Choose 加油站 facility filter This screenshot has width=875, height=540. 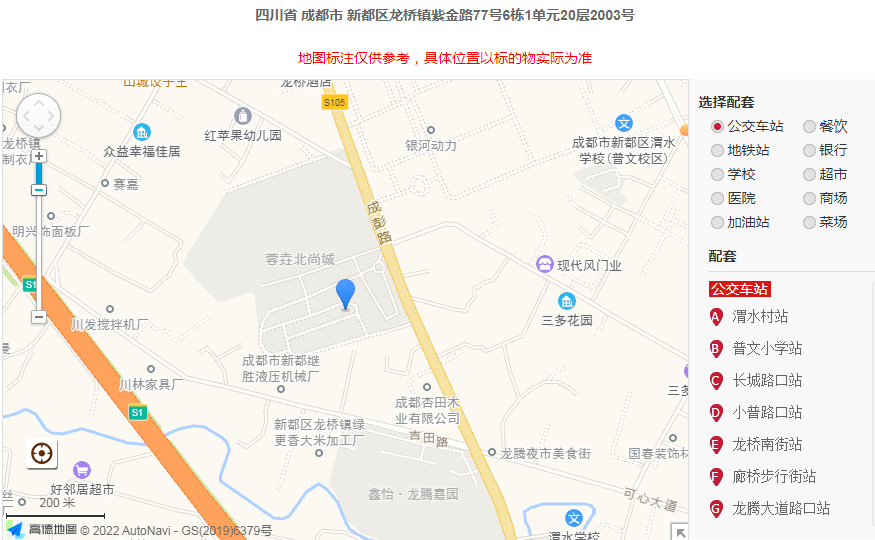[717, 223]
